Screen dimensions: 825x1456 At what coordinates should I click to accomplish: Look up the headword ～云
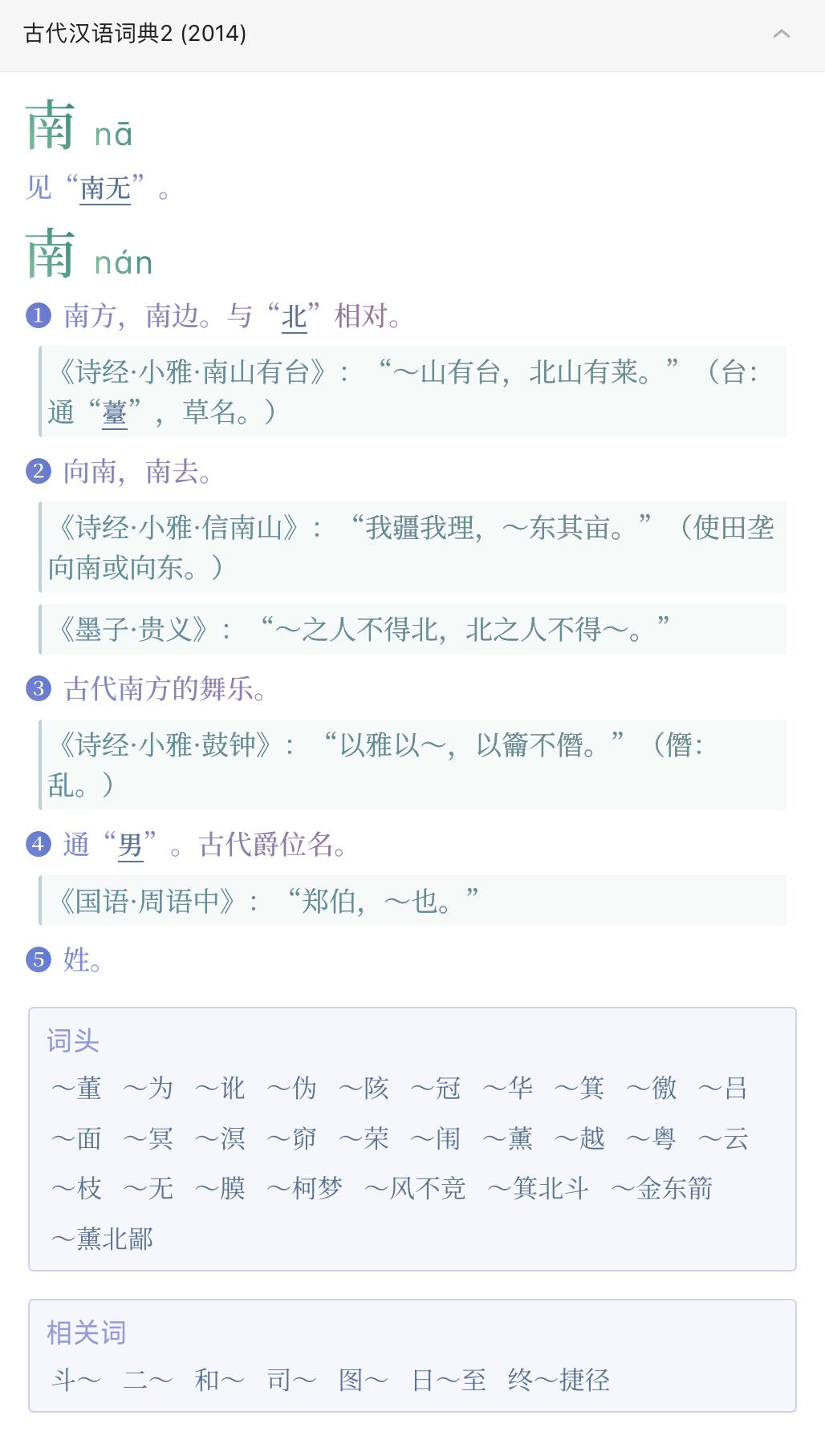tap(724, 1138)
